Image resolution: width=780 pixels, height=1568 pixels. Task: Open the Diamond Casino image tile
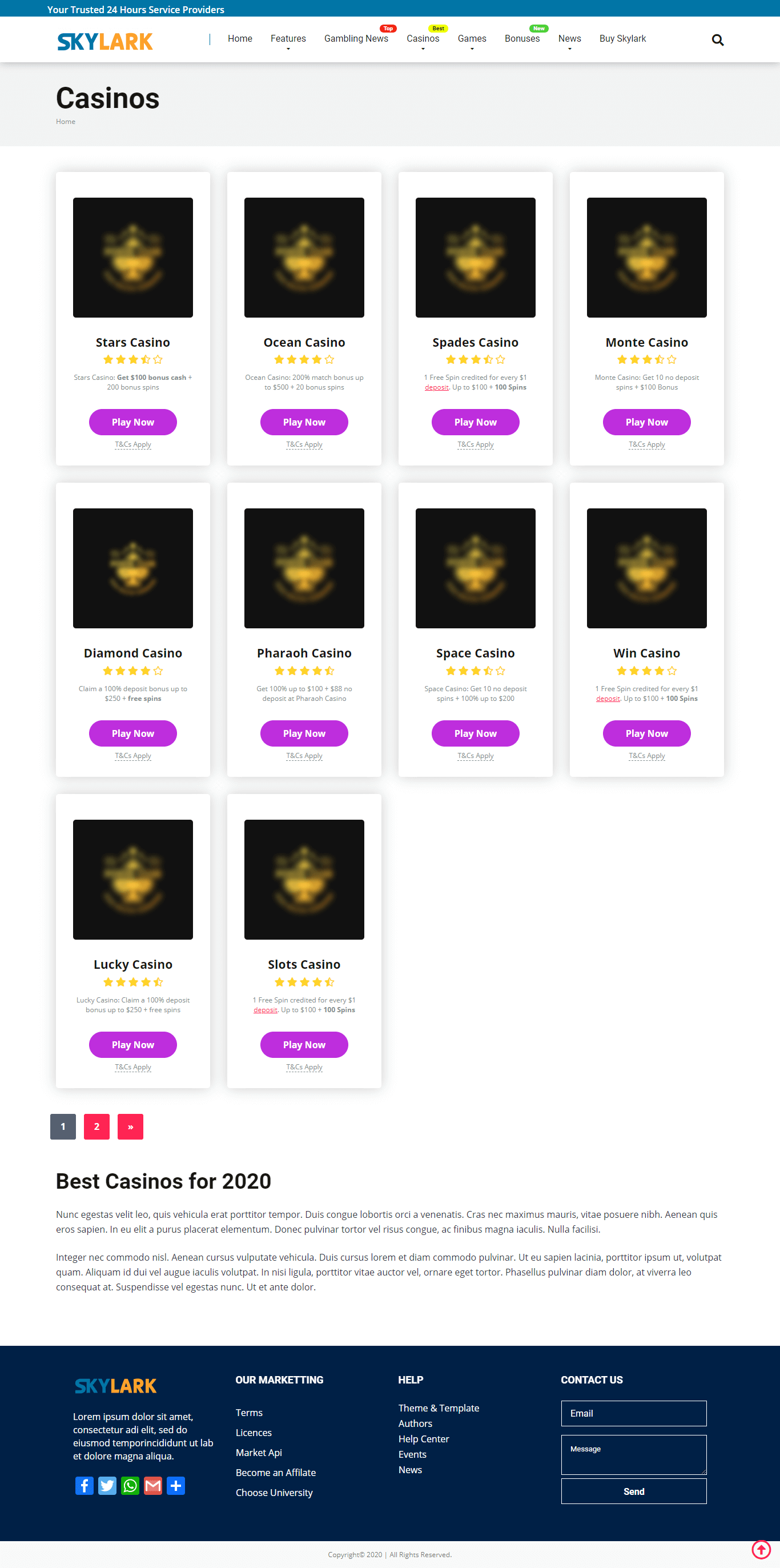click(132, 568)
